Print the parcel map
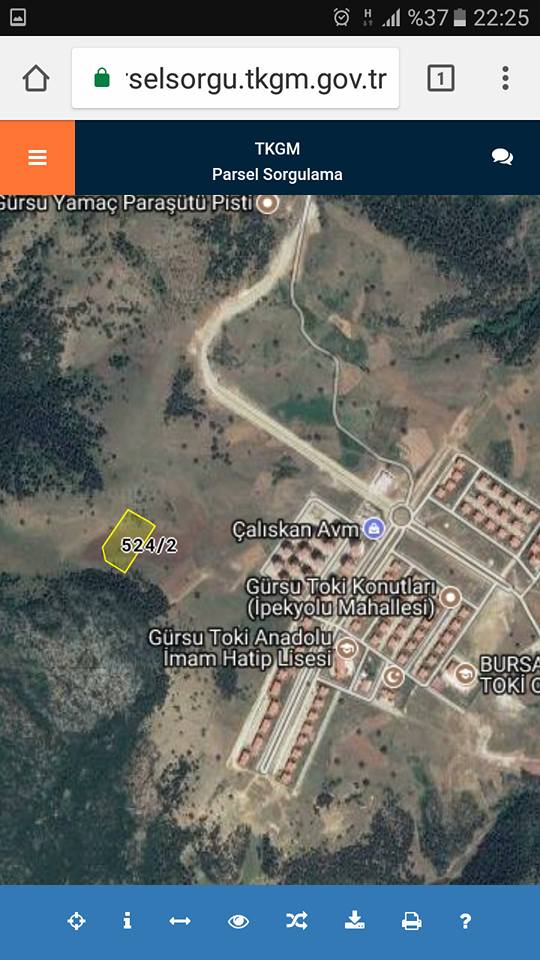540x960 pixels. point(411,921)
